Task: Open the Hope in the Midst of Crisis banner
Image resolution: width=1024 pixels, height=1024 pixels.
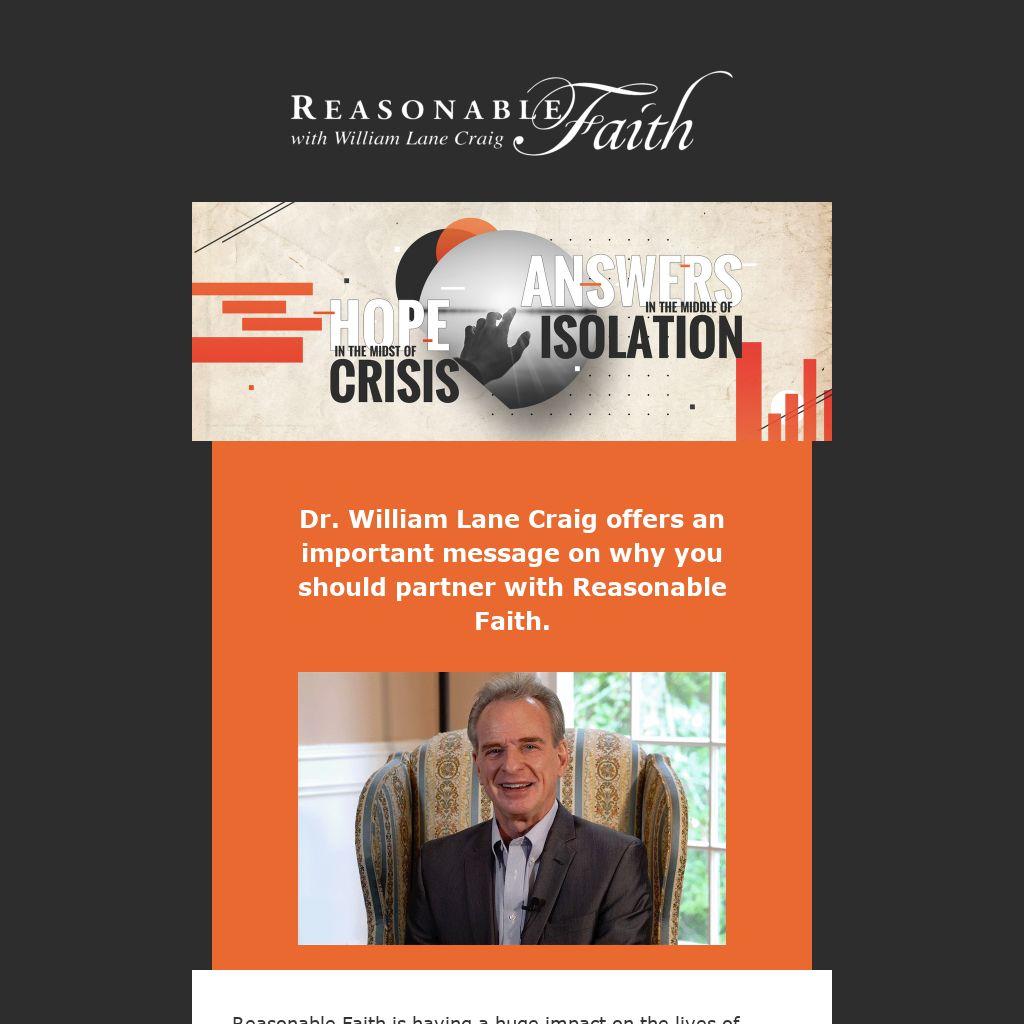Action: click(x=512, y=321)
